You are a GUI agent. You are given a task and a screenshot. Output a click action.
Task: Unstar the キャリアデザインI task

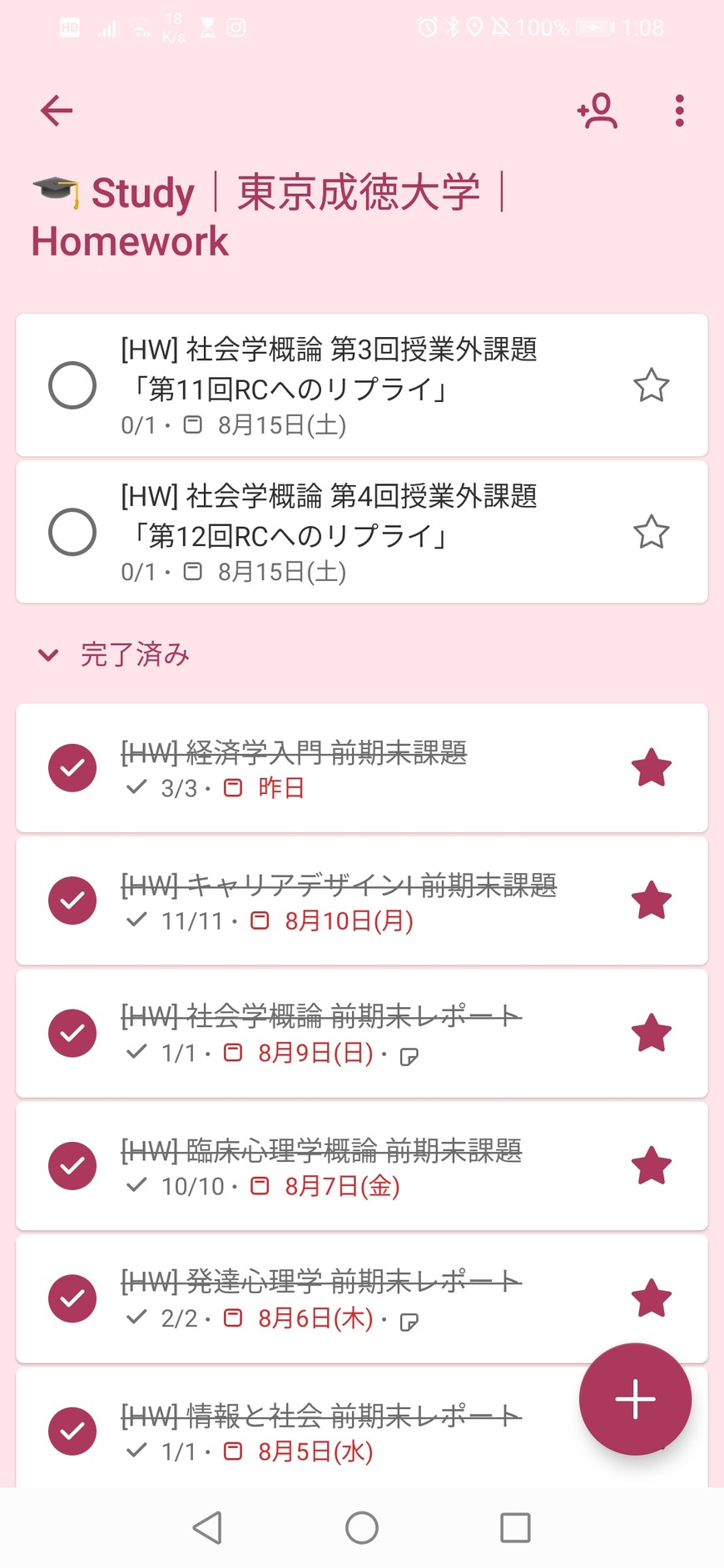[x=651, y=901]
